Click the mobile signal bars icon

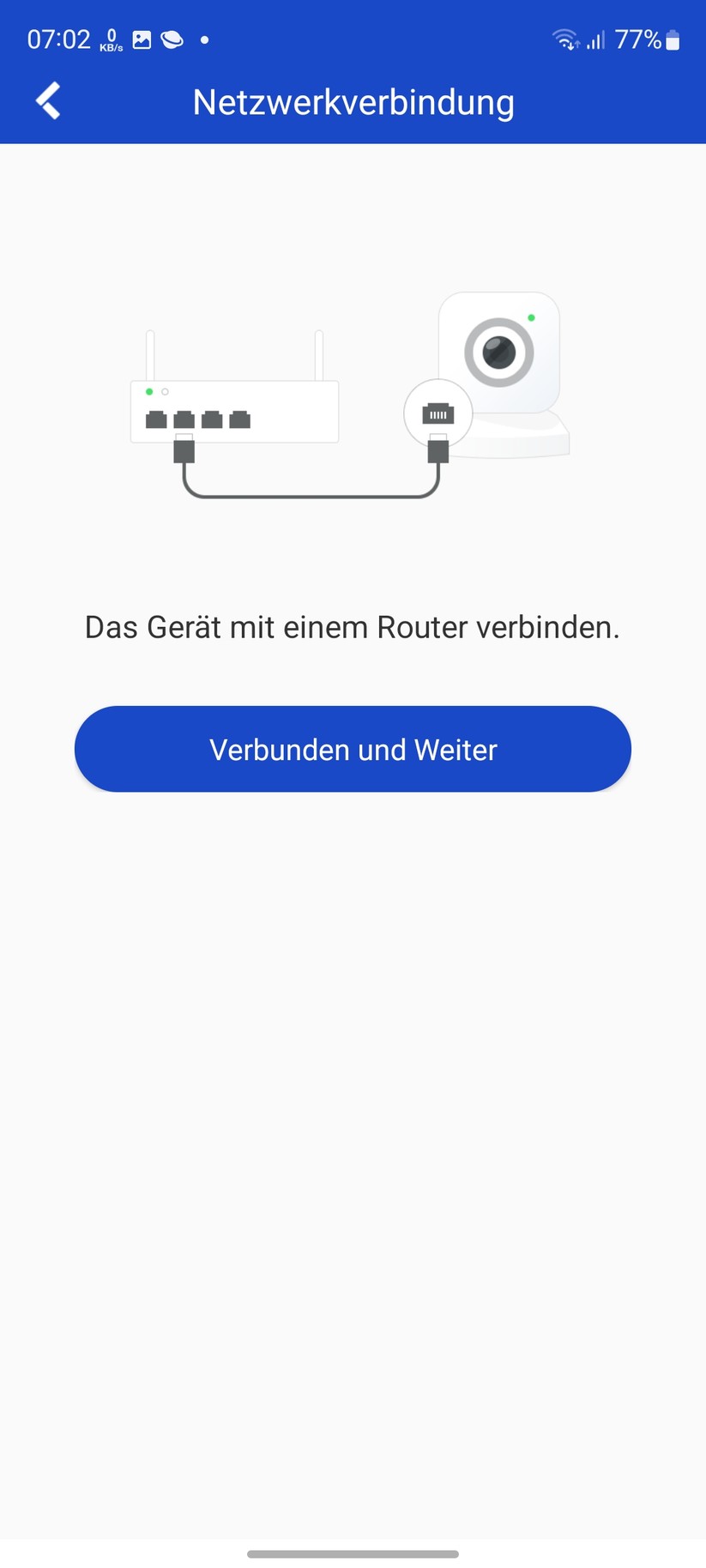[x=594, y=39]
